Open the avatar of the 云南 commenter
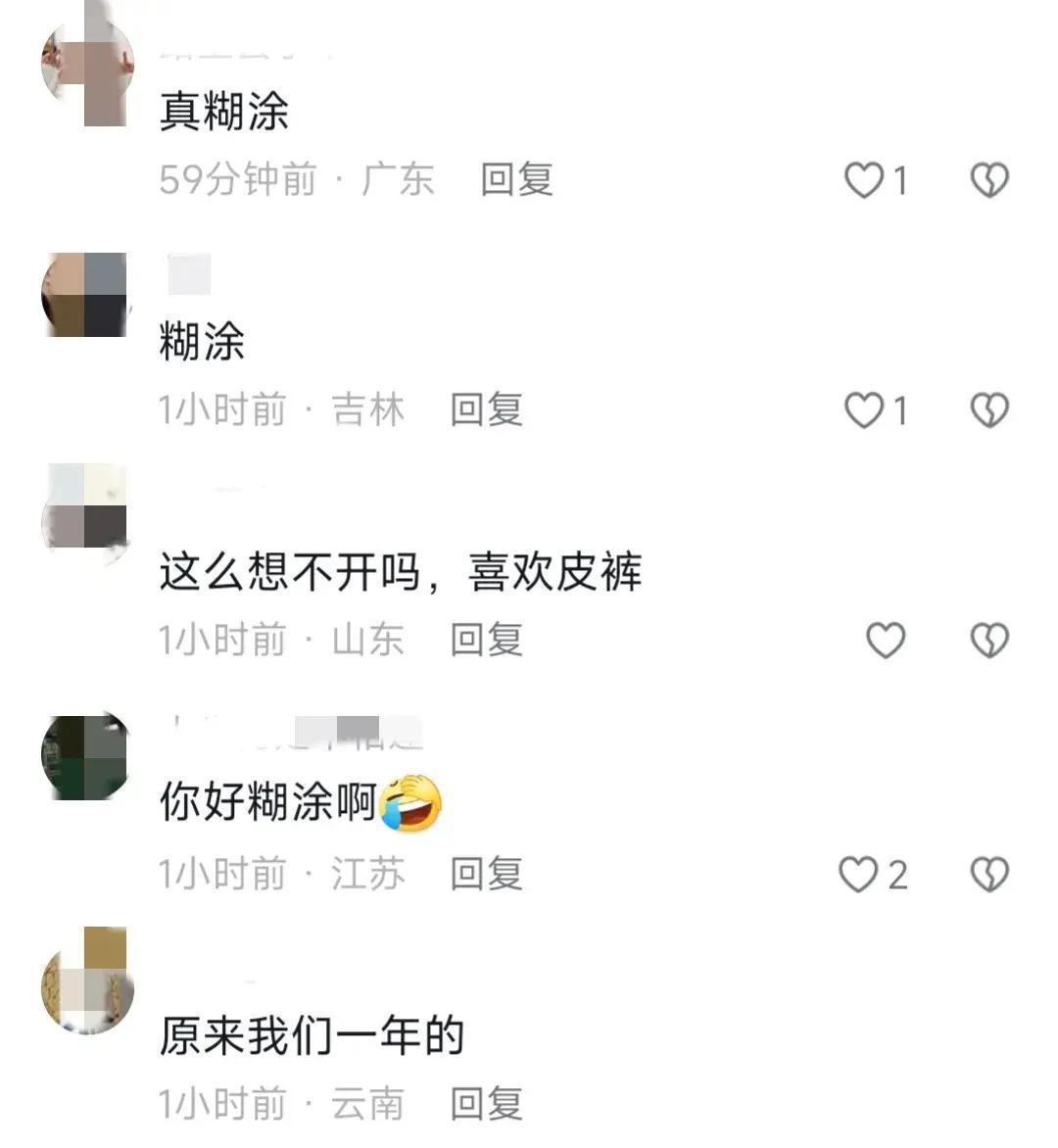 point(86,982)
